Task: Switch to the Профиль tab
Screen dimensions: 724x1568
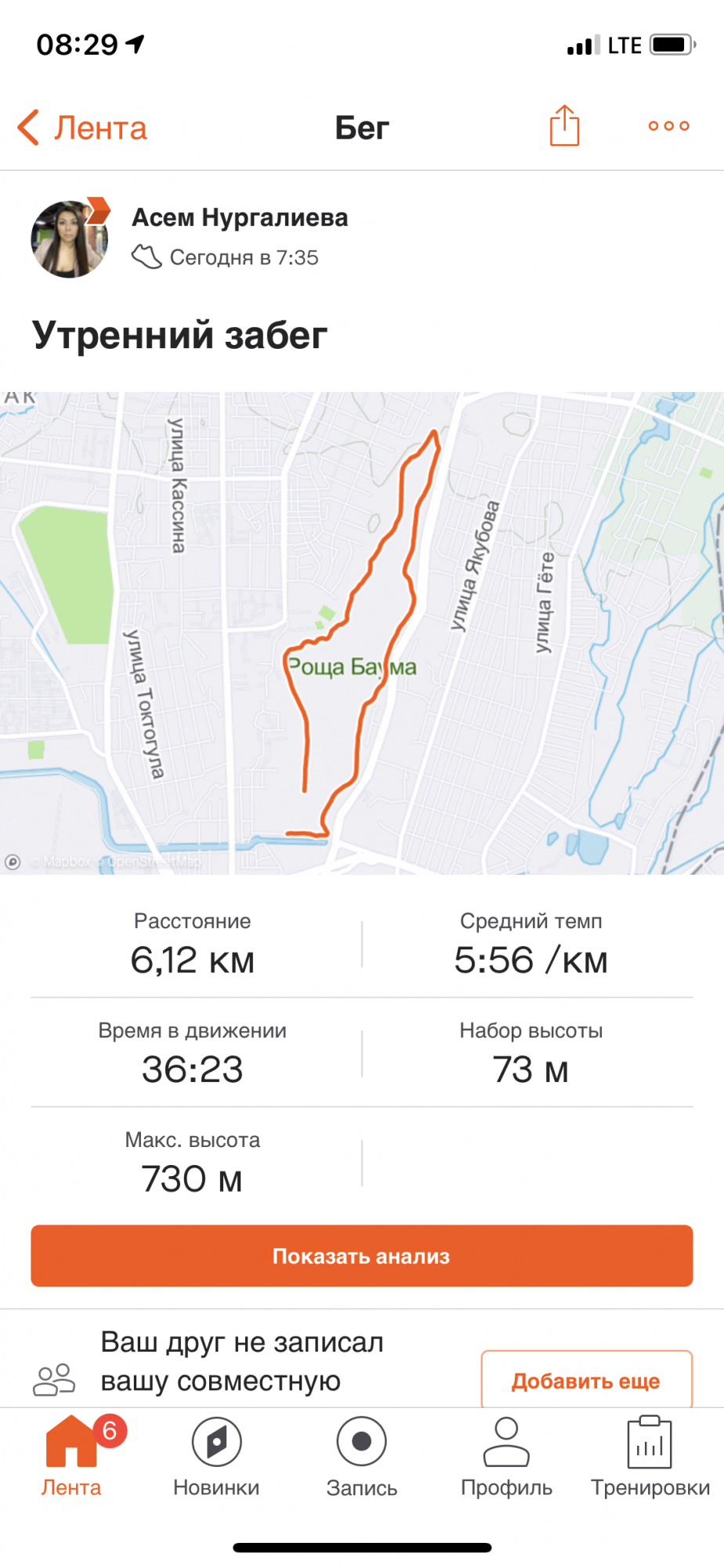Action: tap(506, 1457)
